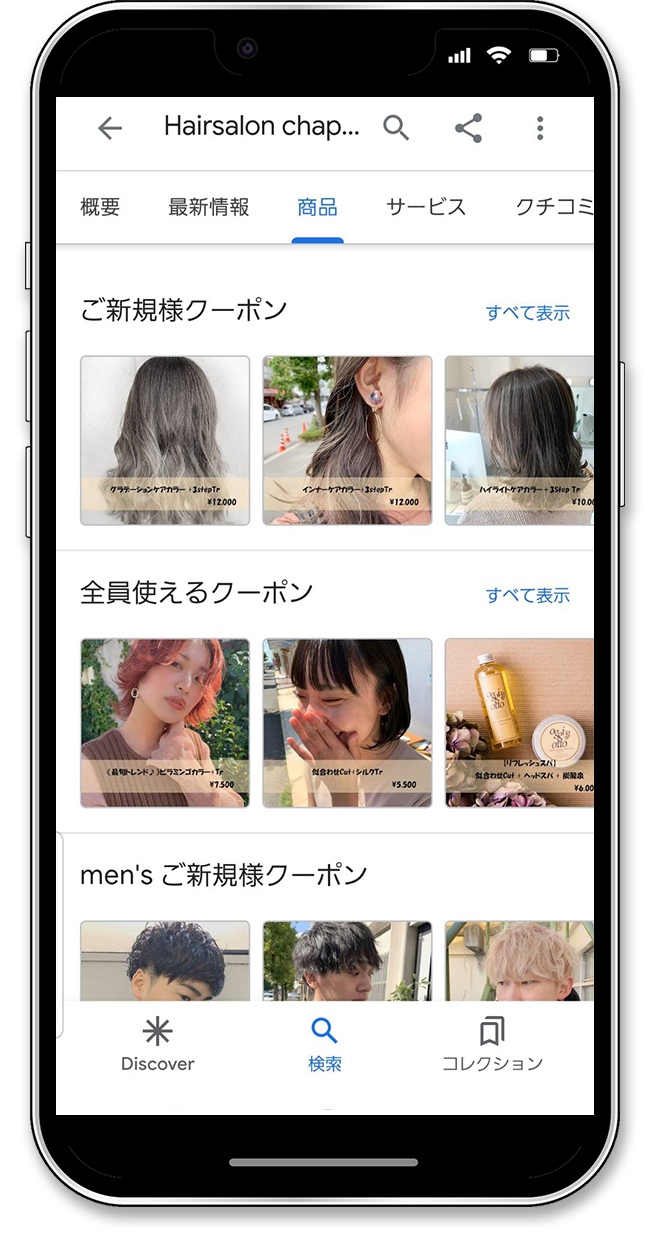
Task: Go to the Discover tab
Action: click(x=158, y=1045)
